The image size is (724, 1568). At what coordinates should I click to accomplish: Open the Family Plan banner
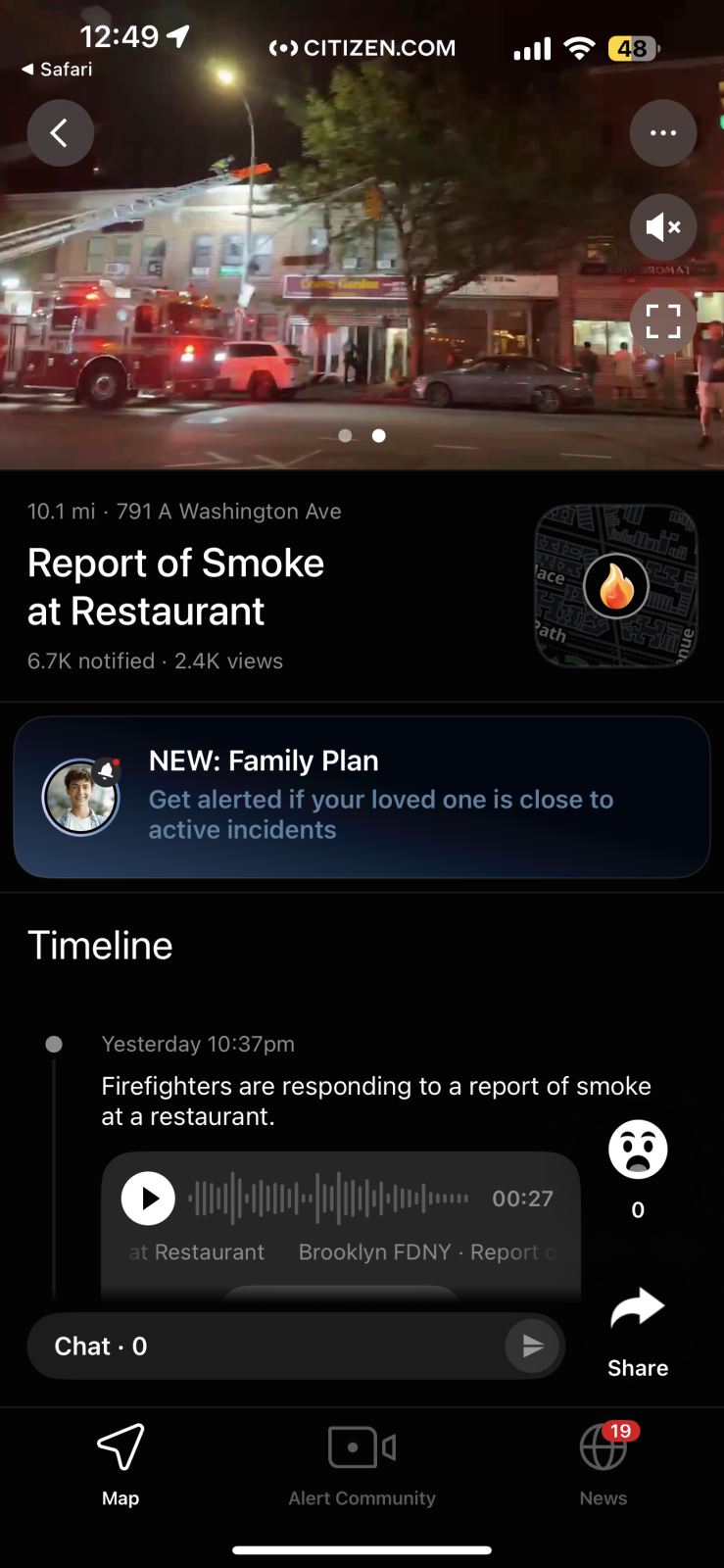click(362, 797)
